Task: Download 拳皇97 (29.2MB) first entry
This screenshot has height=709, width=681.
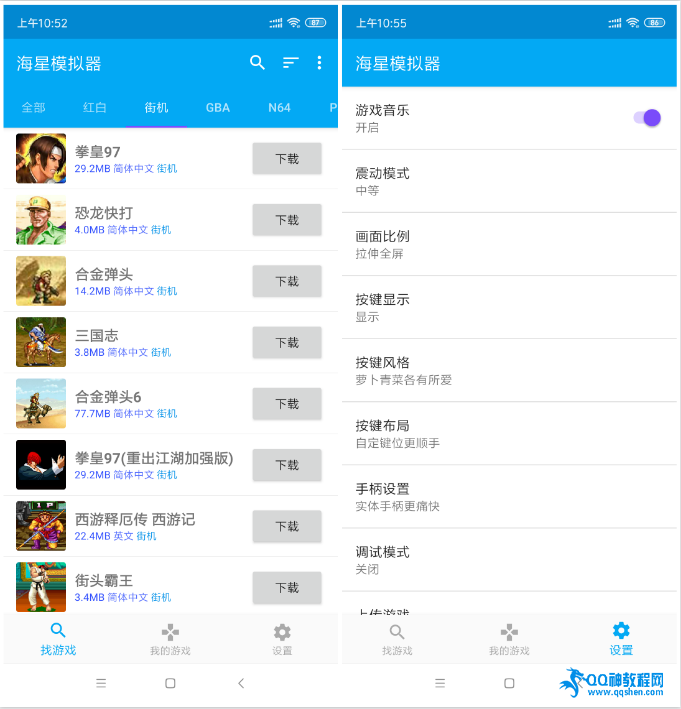Action: coord(286,159)
